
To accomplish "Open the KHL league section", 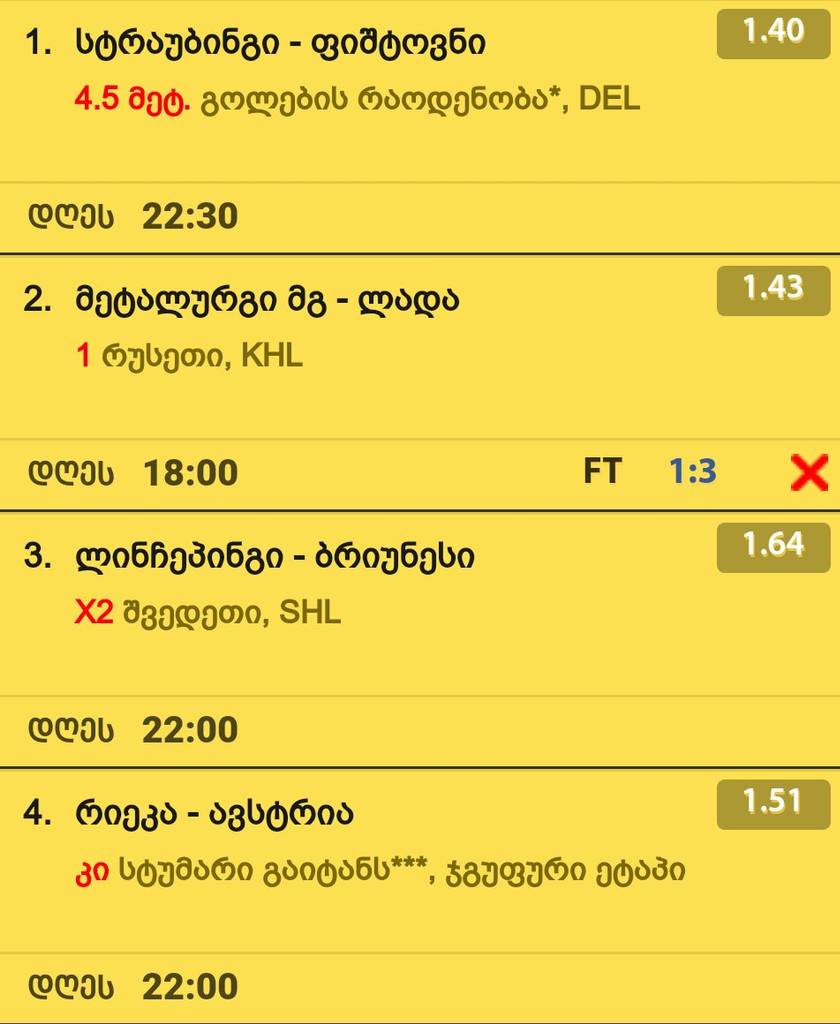I will coord(276,355).
